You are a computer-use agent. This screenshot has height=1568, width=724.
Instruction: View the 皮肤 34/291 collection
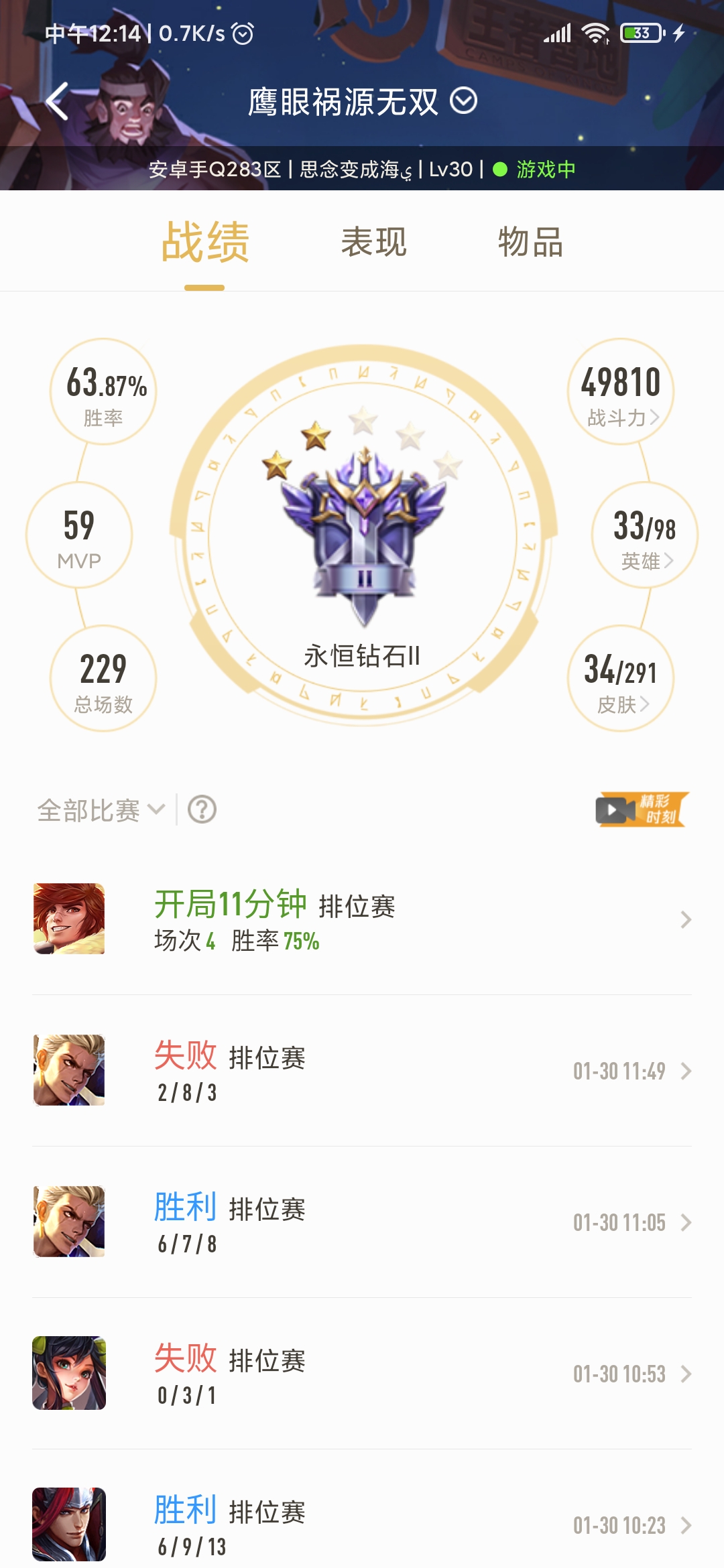[621, 678]
